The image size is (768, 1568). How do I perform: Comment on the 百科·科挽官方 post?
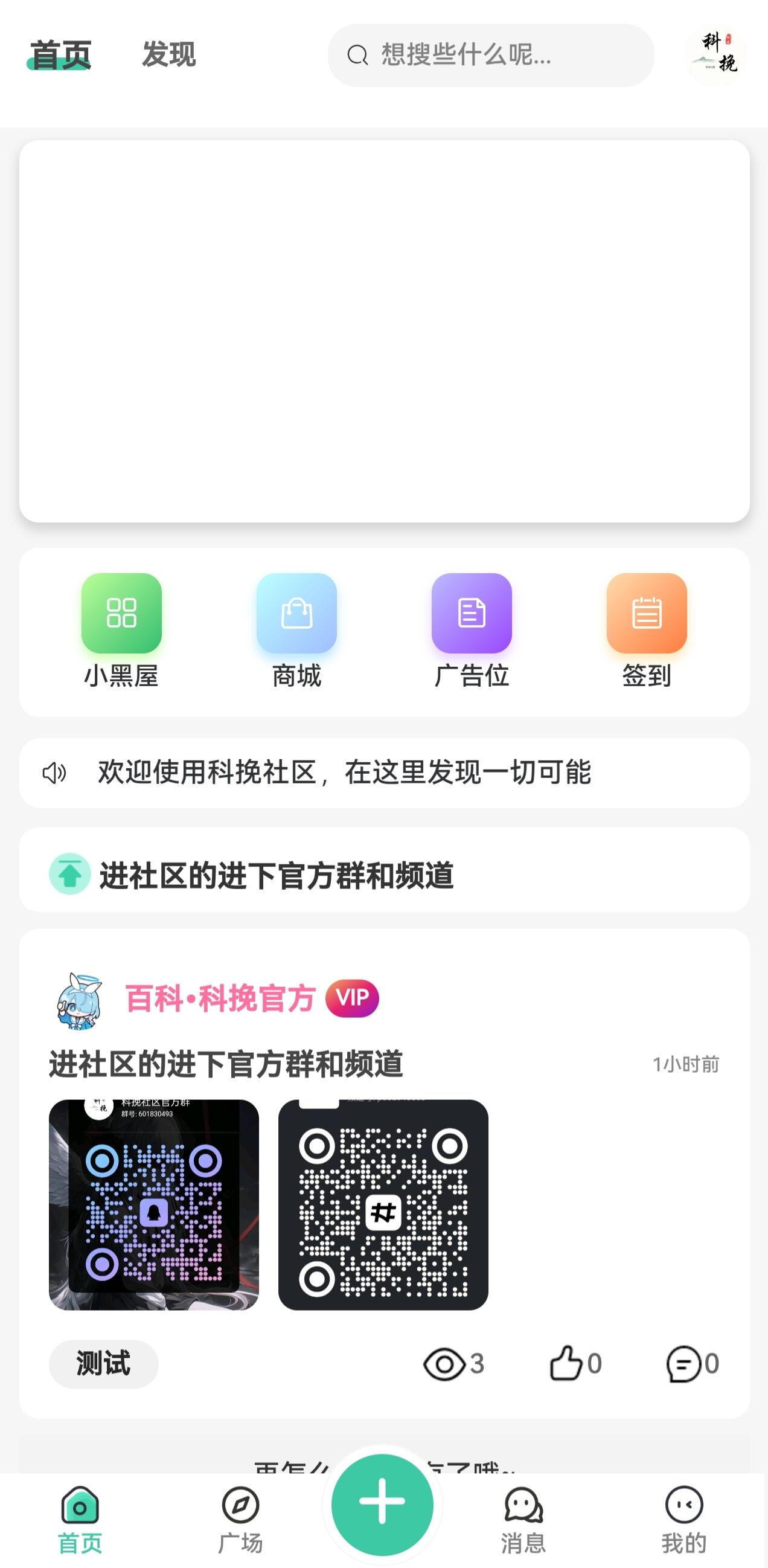(x=693, y=1363)
